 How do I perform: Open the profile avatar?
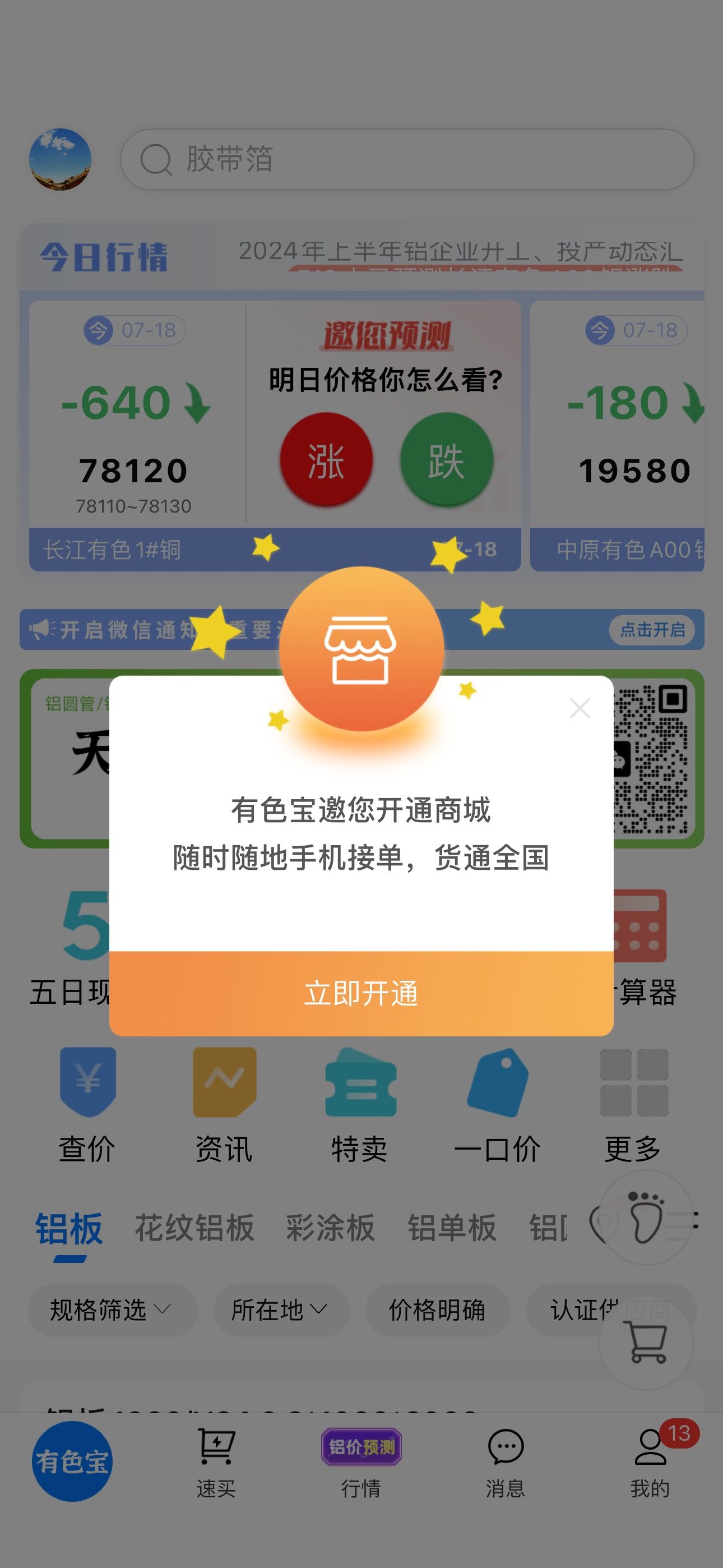point(61,159)
